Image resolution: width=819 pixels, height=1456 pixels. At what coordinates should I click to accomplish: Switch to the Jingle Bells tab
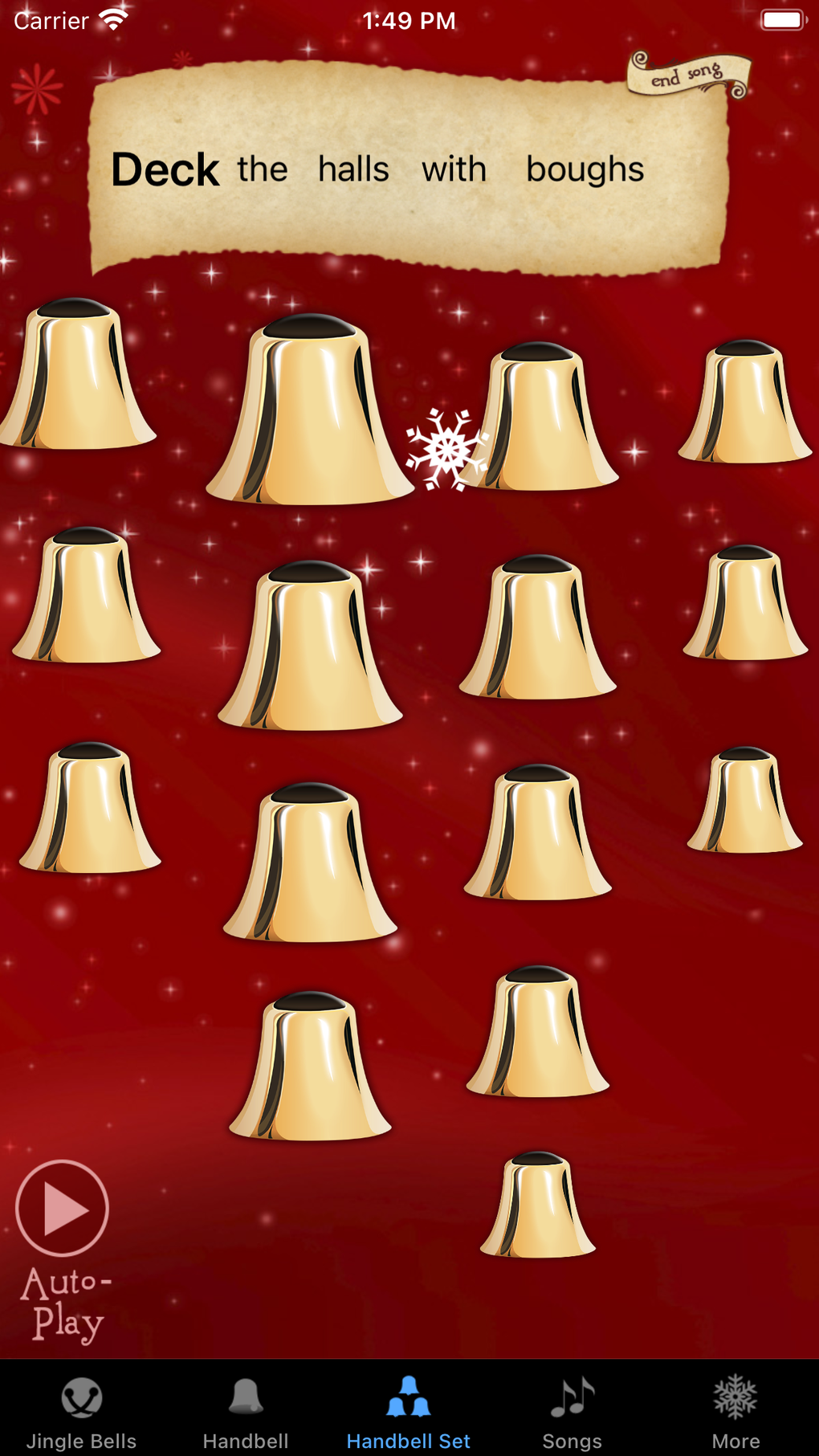81,1413
